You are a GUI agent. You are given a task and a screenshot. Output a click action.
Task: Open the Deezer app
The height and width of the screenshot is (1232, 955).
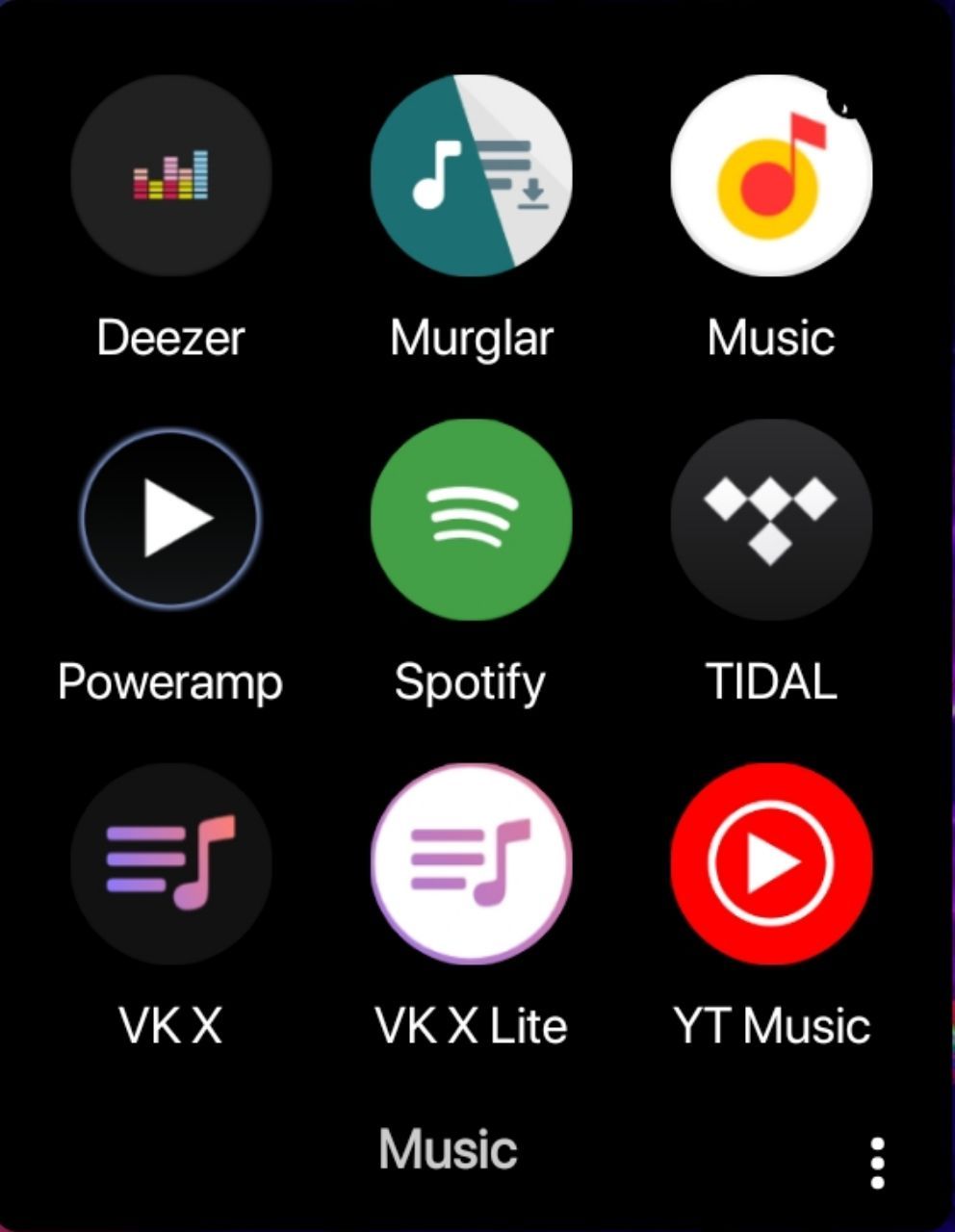(x=171, y=176)
